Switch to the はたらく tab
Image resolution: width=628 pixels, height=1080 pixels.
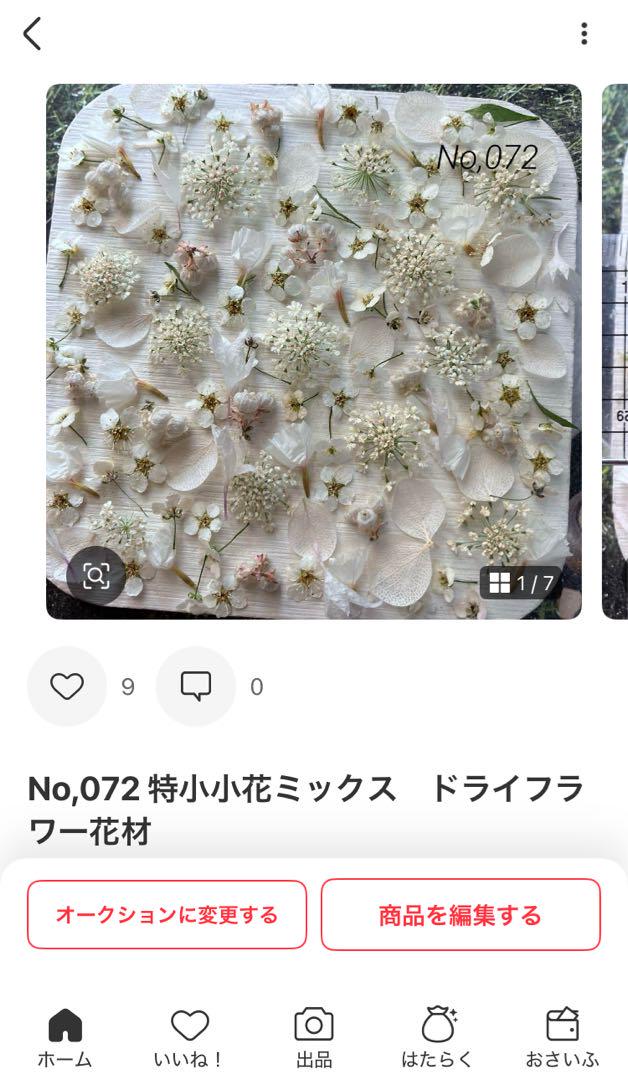point(438,1038)
